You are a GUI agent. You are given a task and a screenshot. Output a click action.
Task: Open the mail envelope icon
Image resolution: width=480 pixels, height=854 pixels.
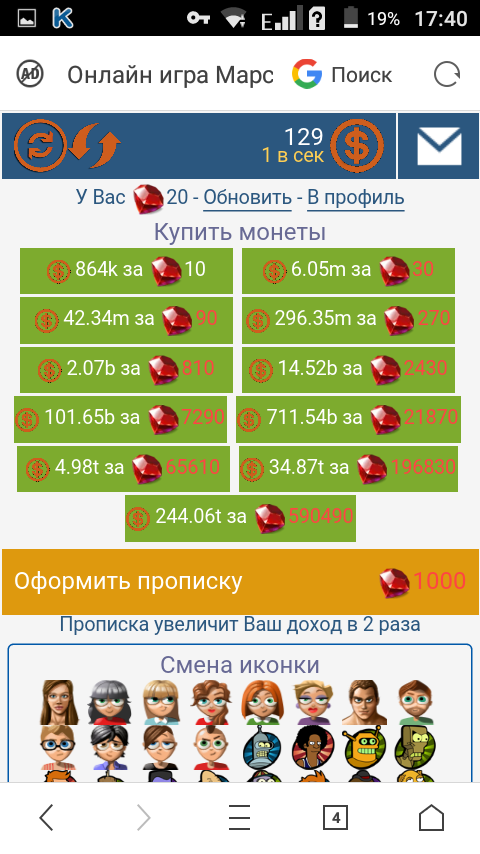pos(439,146)
